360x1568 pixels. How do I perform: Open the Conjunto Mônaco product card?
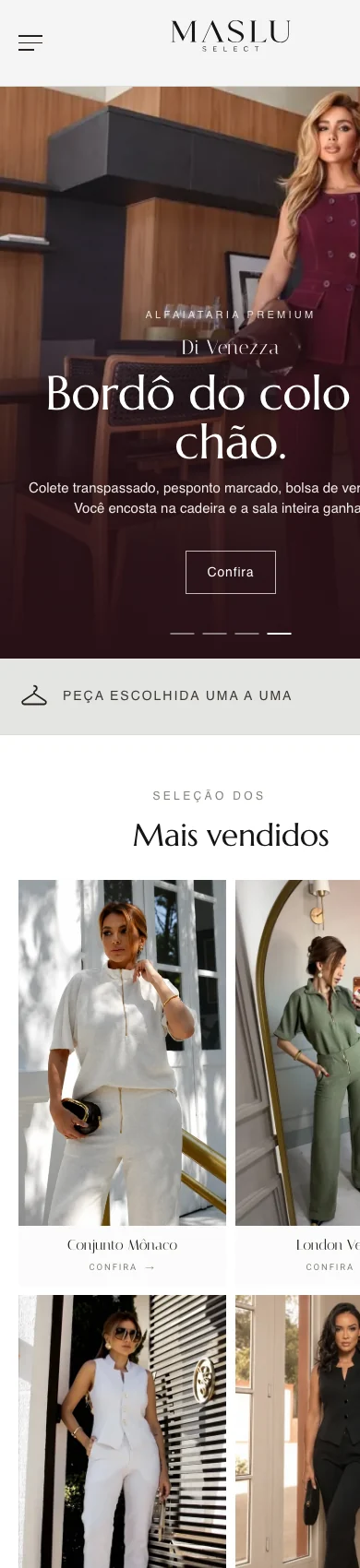click(x=122, y=1082)
